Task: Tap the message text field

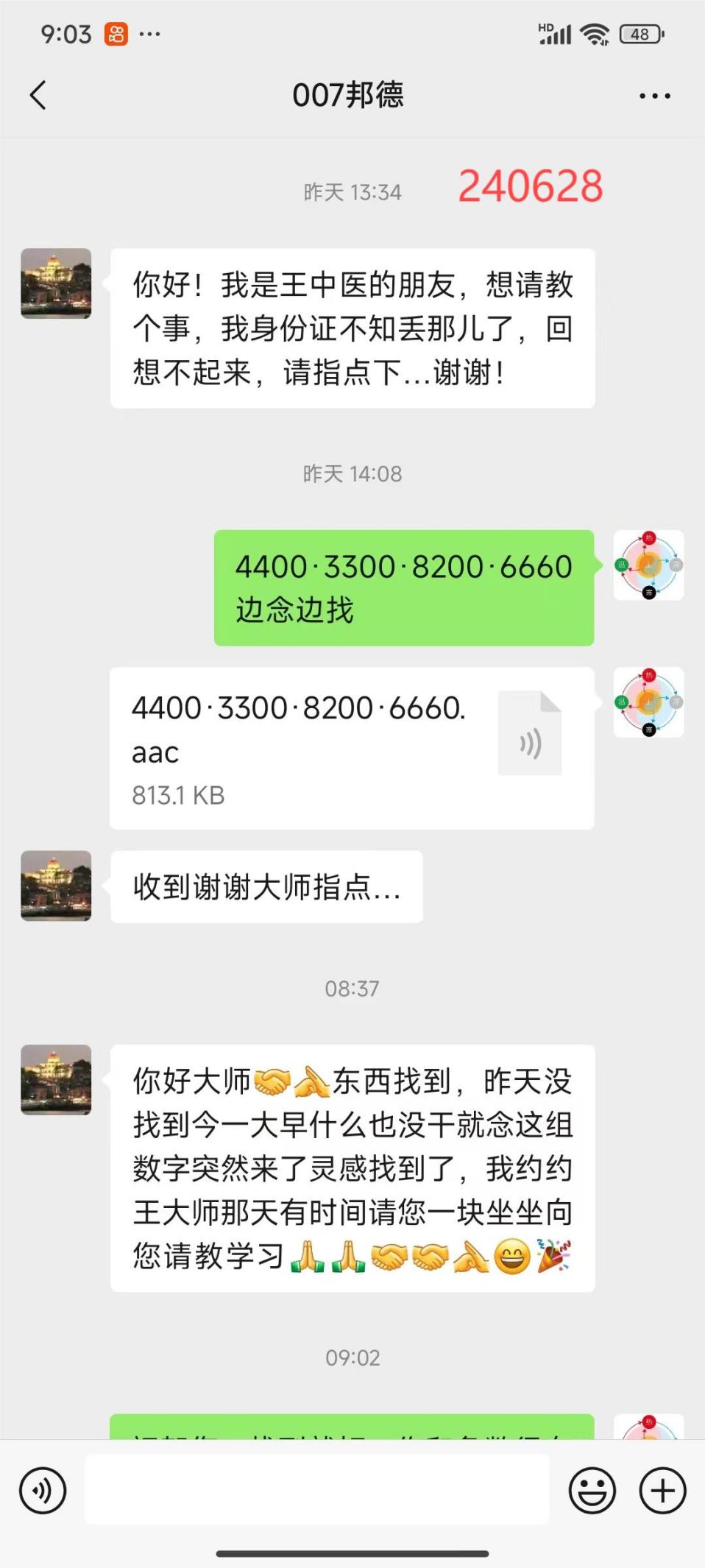Action: click(x=316, y=1489)
